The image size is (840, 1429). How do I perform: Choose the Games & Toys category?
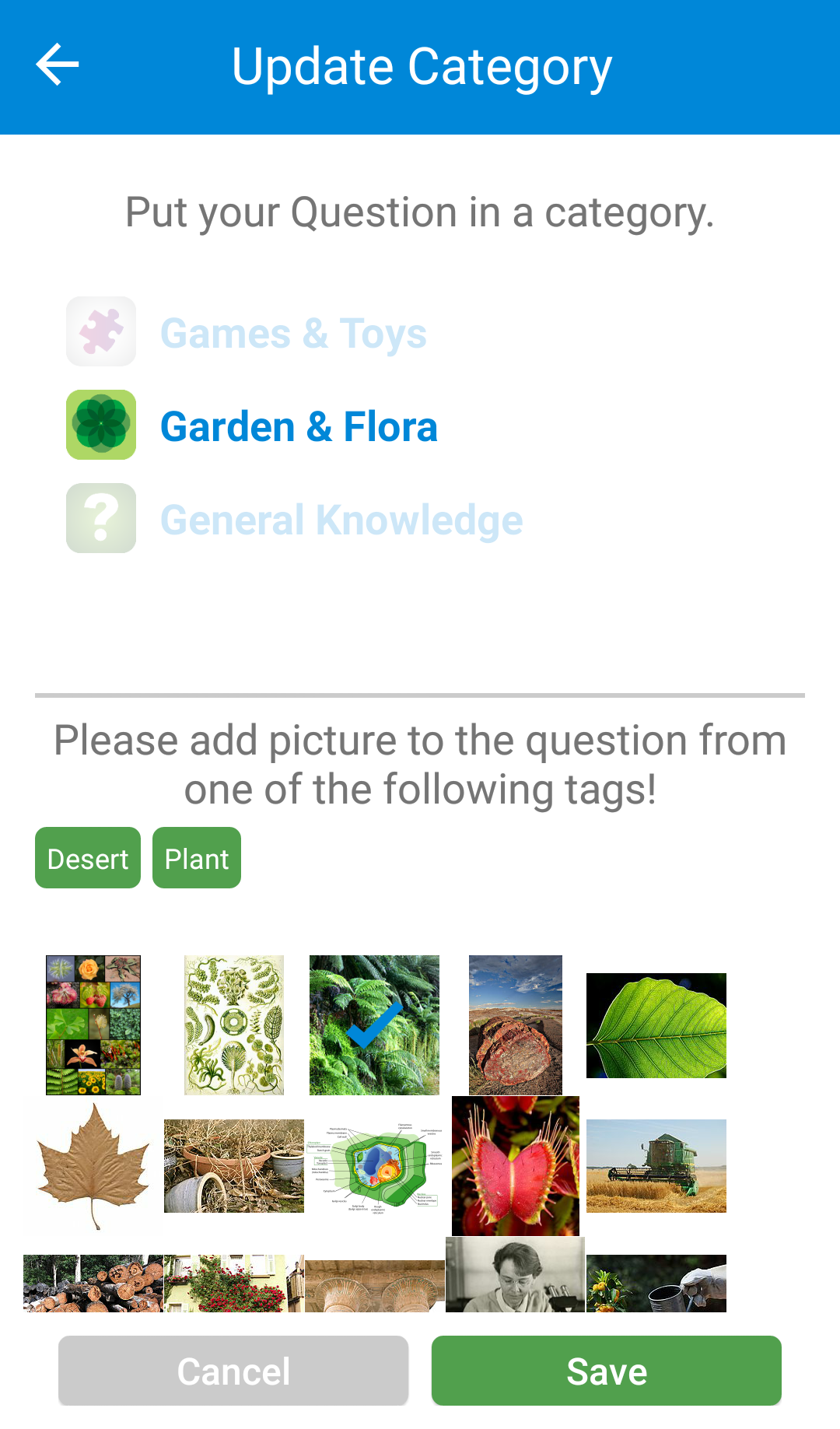[293, 332]
